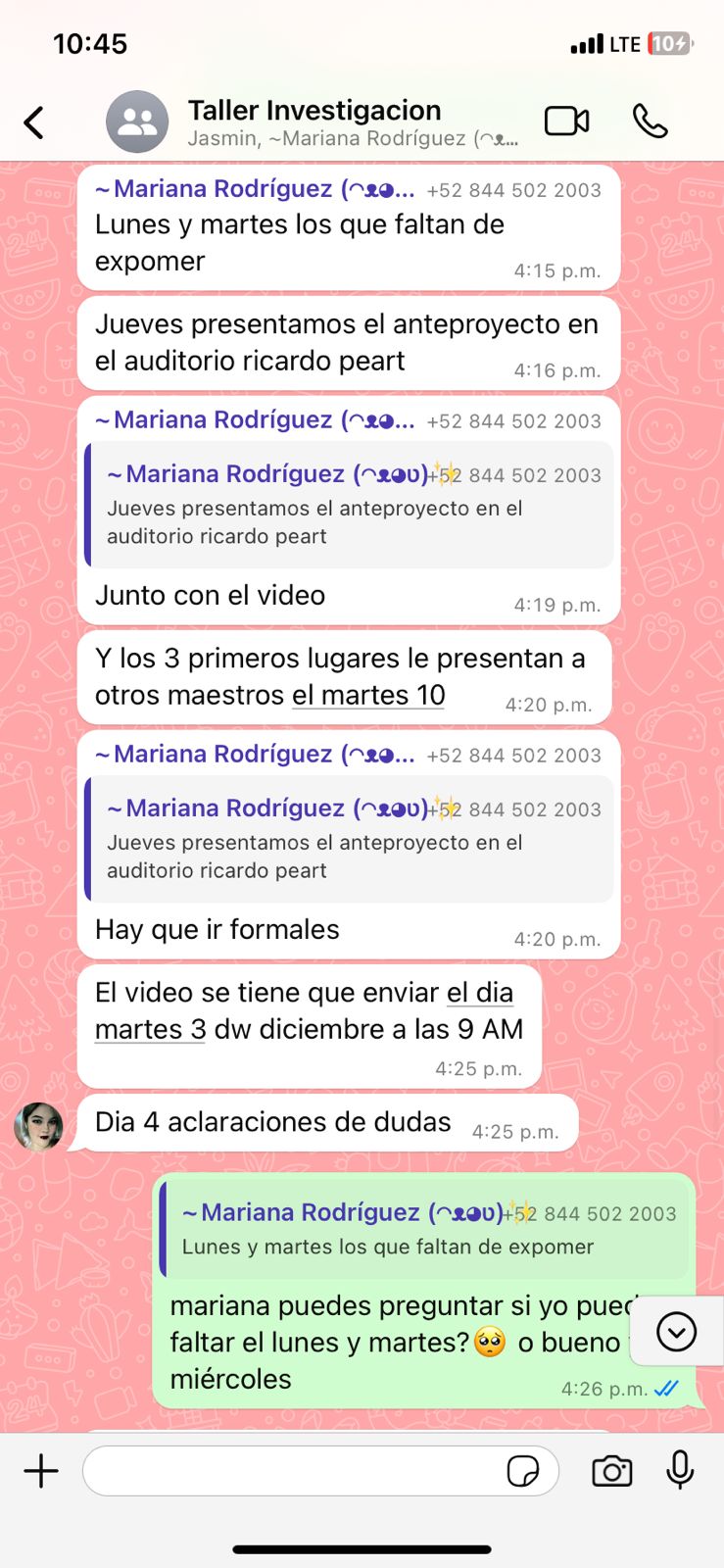The image size is (724, 1568).
Task: Go back to the chat list
Action: 34,122
